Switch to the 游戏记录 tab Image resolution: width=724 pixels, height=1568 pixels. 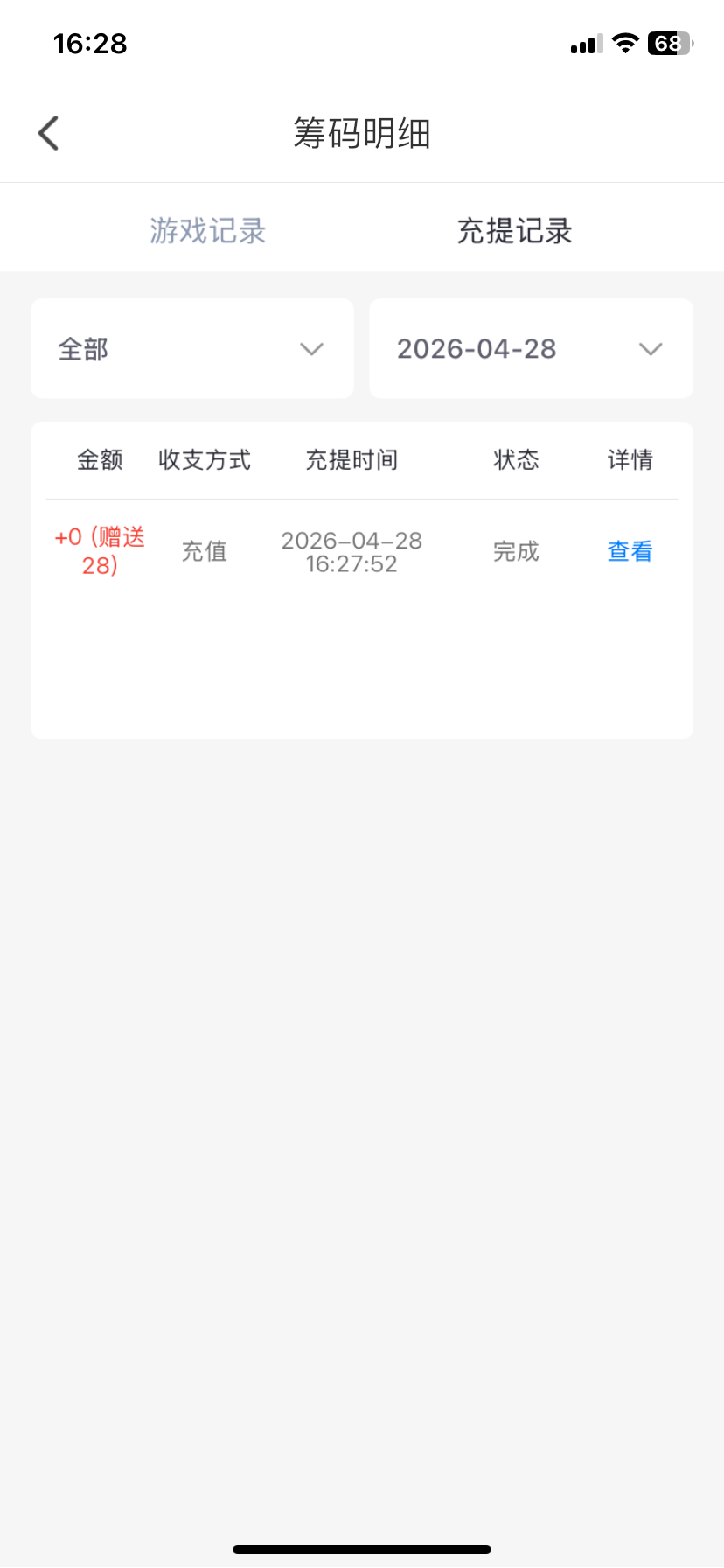(207, 231)
